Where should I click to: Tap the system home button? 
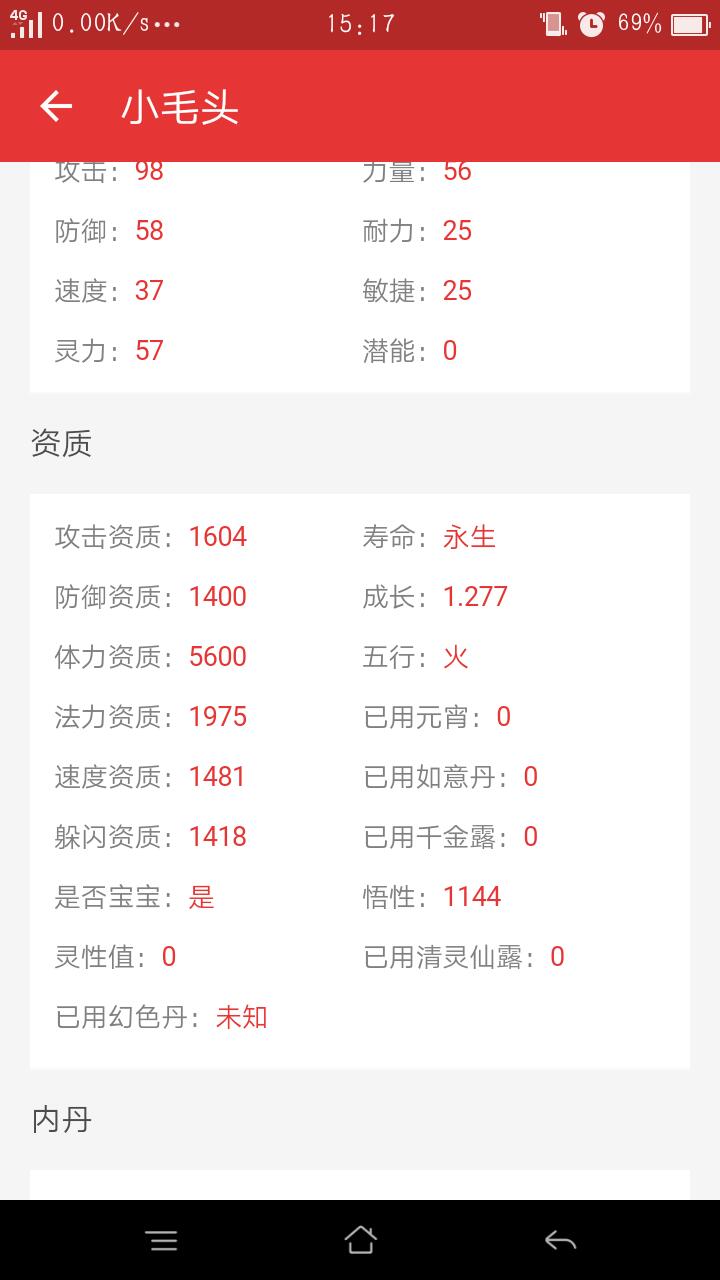coord(360,1240)
